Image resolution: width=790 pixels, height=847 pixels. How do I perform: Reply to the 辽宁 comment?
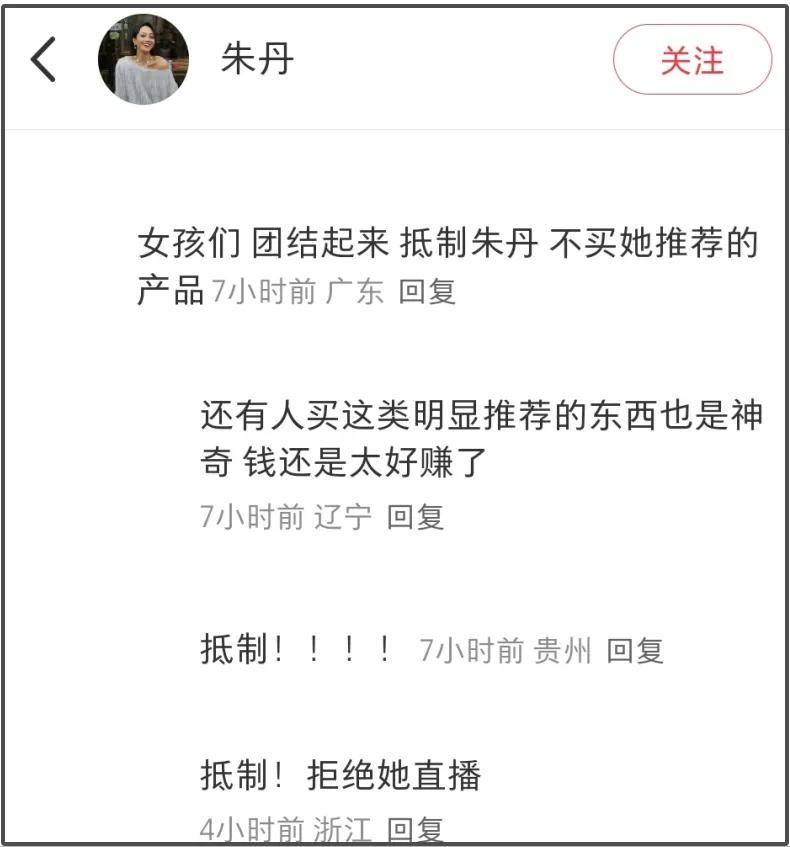coord(415,517)
